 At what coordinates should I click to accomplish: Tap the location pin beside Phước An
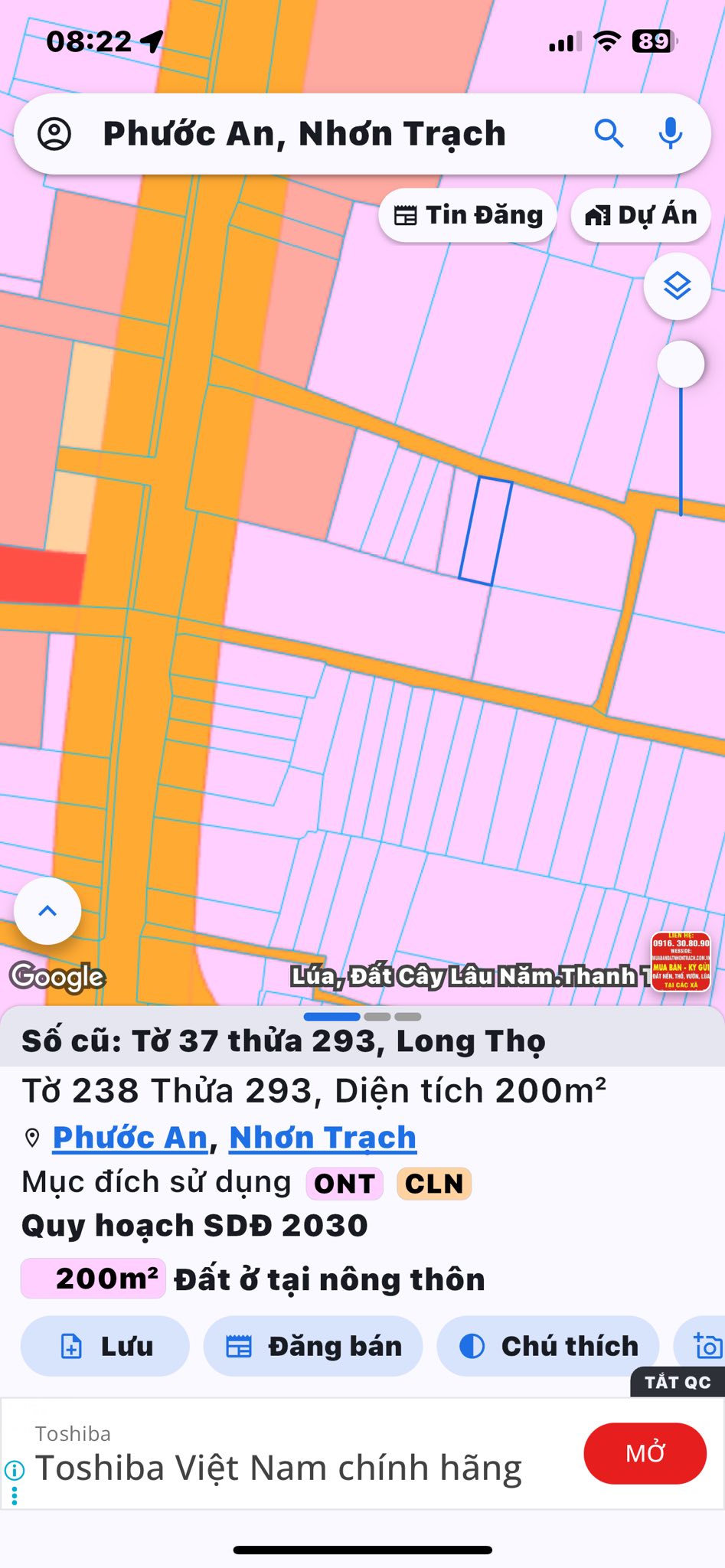coord(31,1138)
